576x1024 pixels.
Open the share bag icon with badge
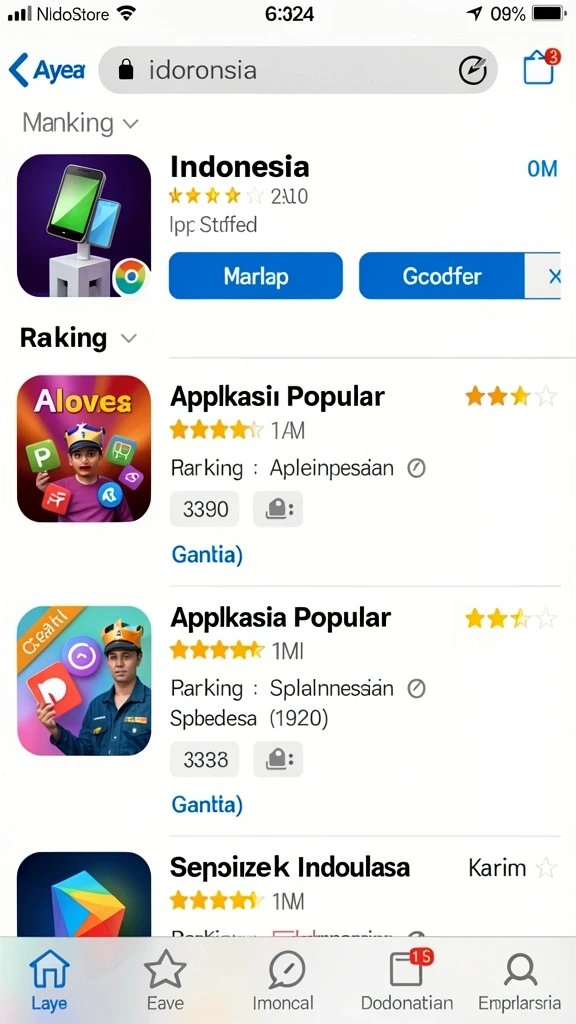coord(541,67)
